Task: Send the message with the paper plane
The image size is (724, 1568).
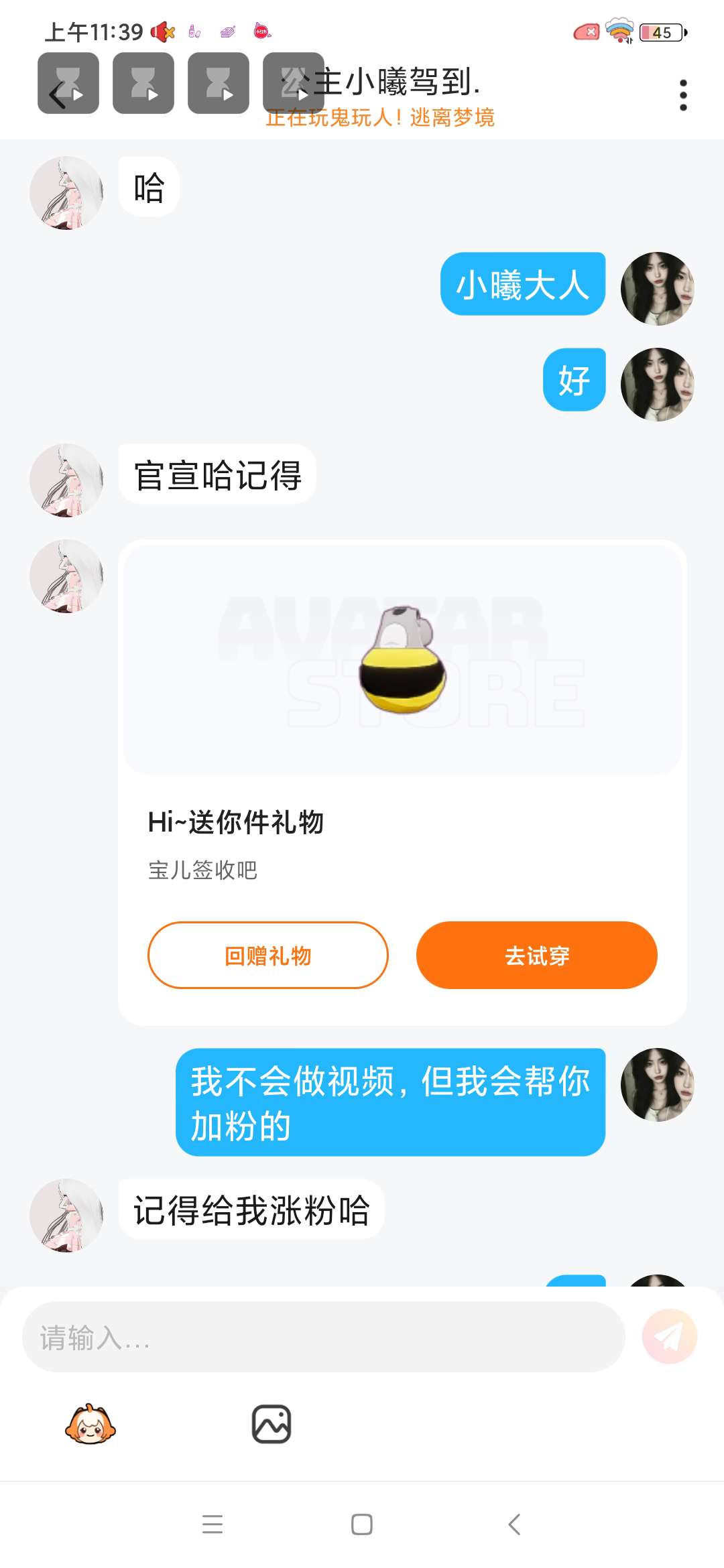Action: pyautogui.click(x=669, y=1337)
